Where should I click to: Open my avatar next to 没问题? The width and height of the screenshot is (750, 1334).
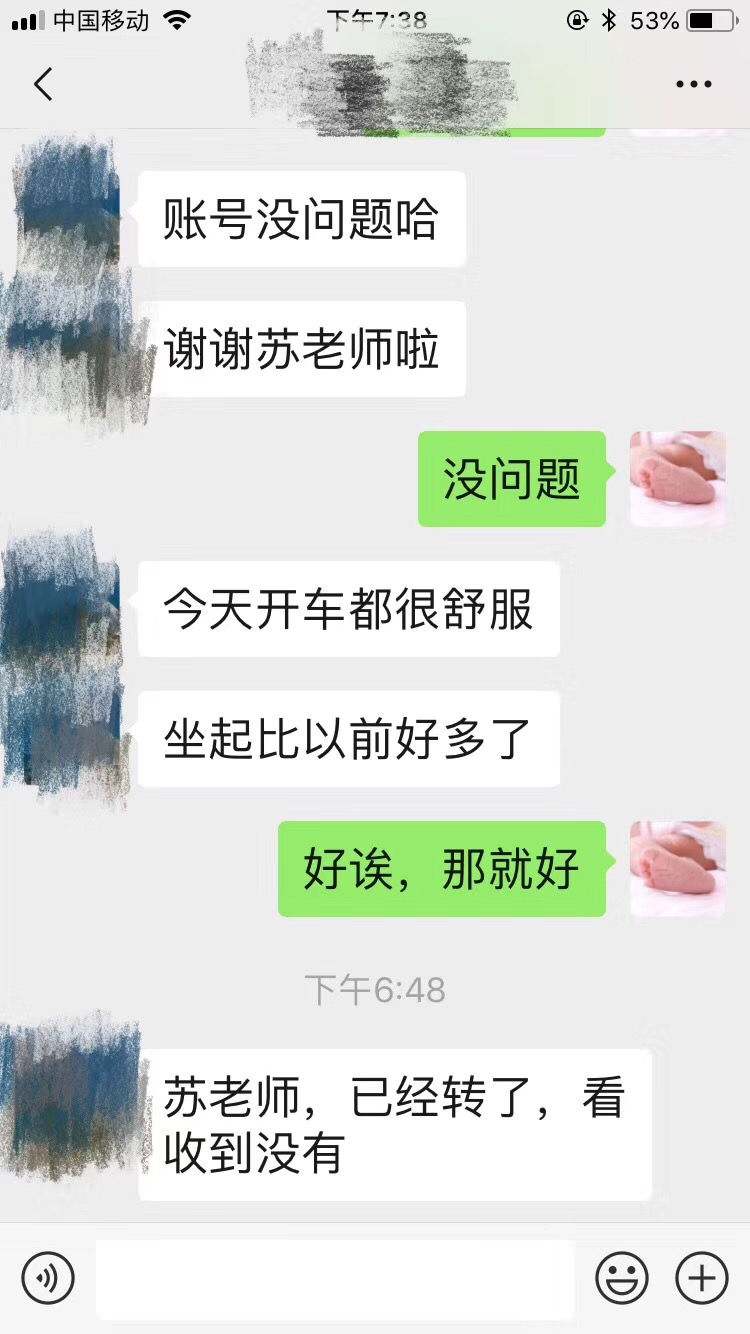tap(677, 479)
